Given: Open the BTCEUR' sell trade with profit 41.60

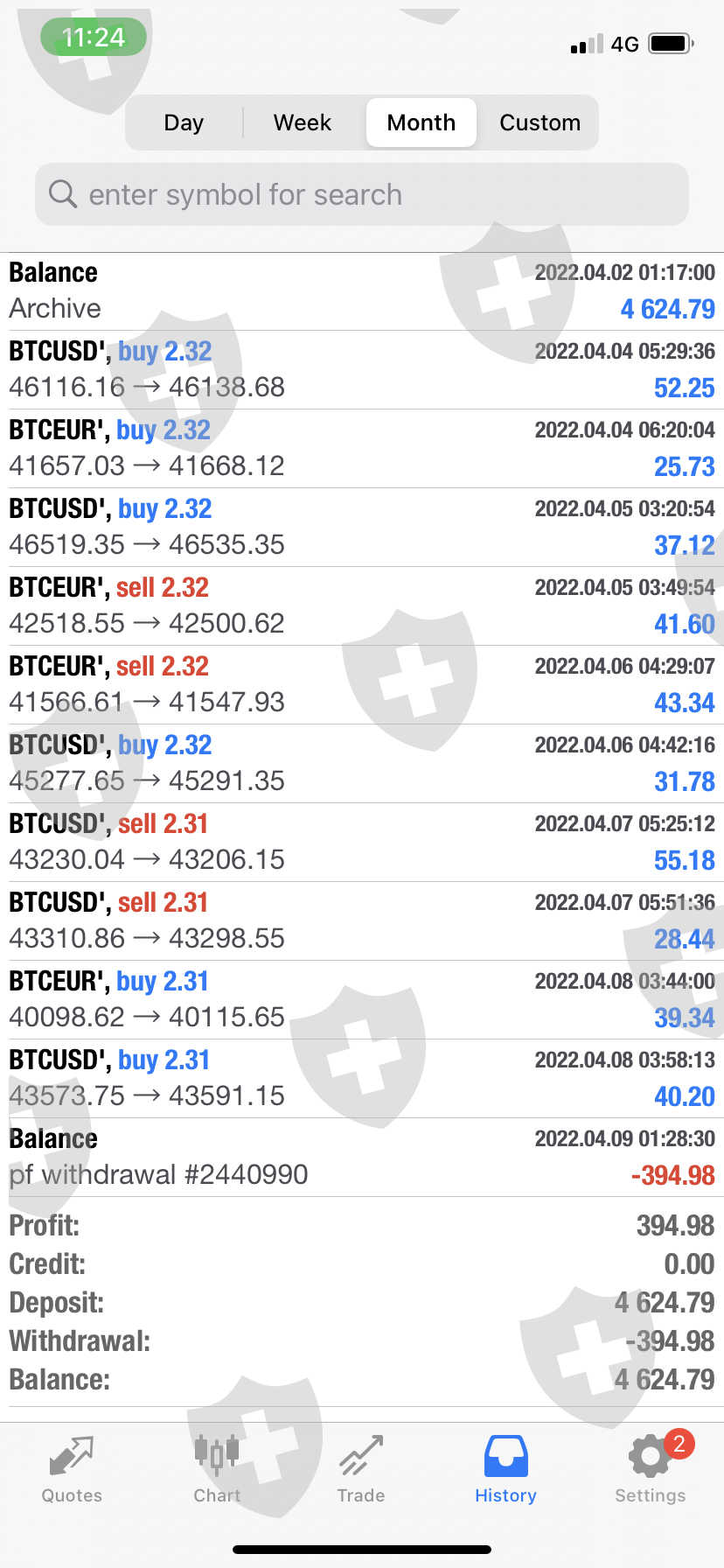Looking at the screenshot, I should [362, 605].
